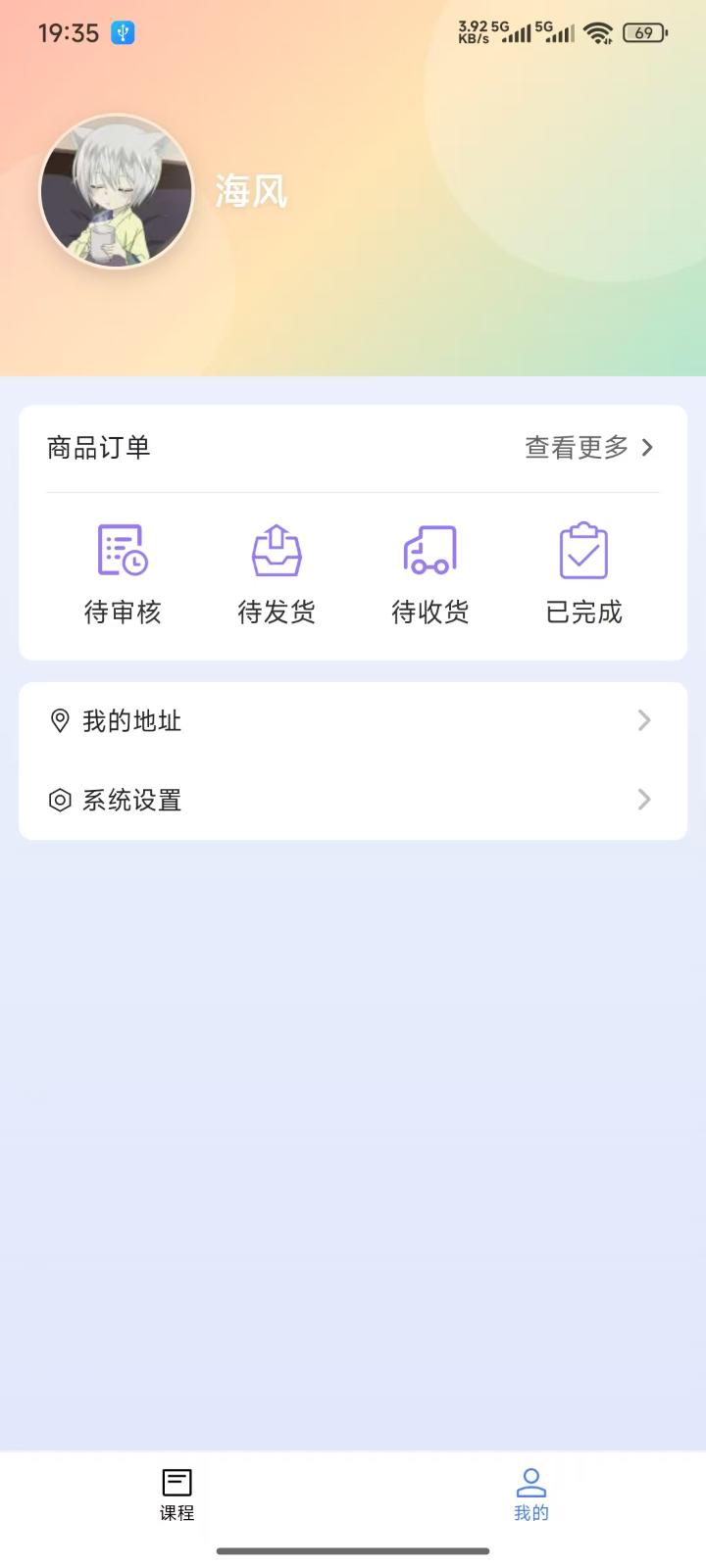The width and height of the screenshot is (706, 1568).
Task: Tap the USB connection icon in status bar
Action: [x=120, y=32]
